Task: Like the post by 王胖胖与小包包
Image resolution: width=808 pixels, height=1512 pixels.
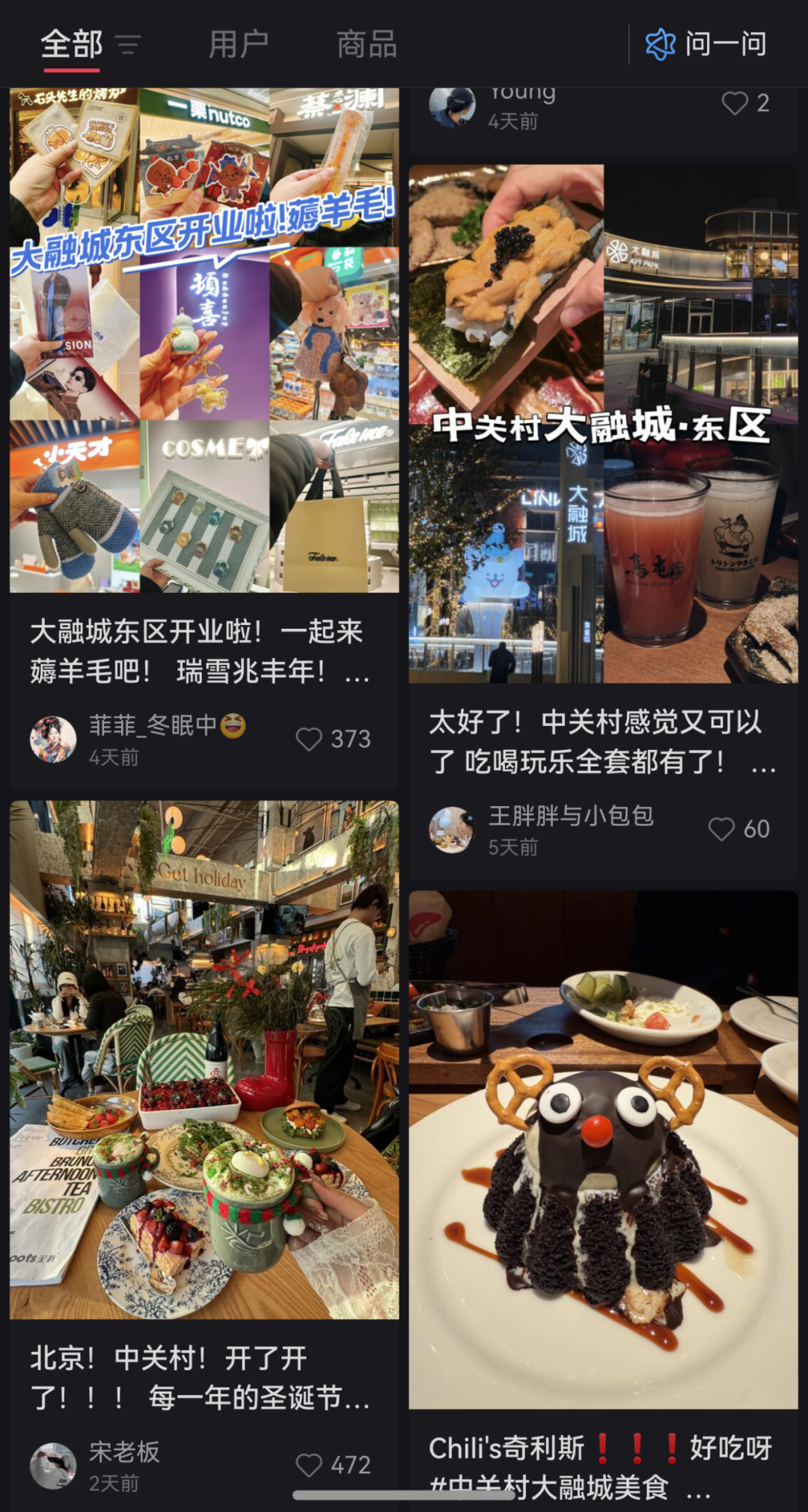Action: 721,829
